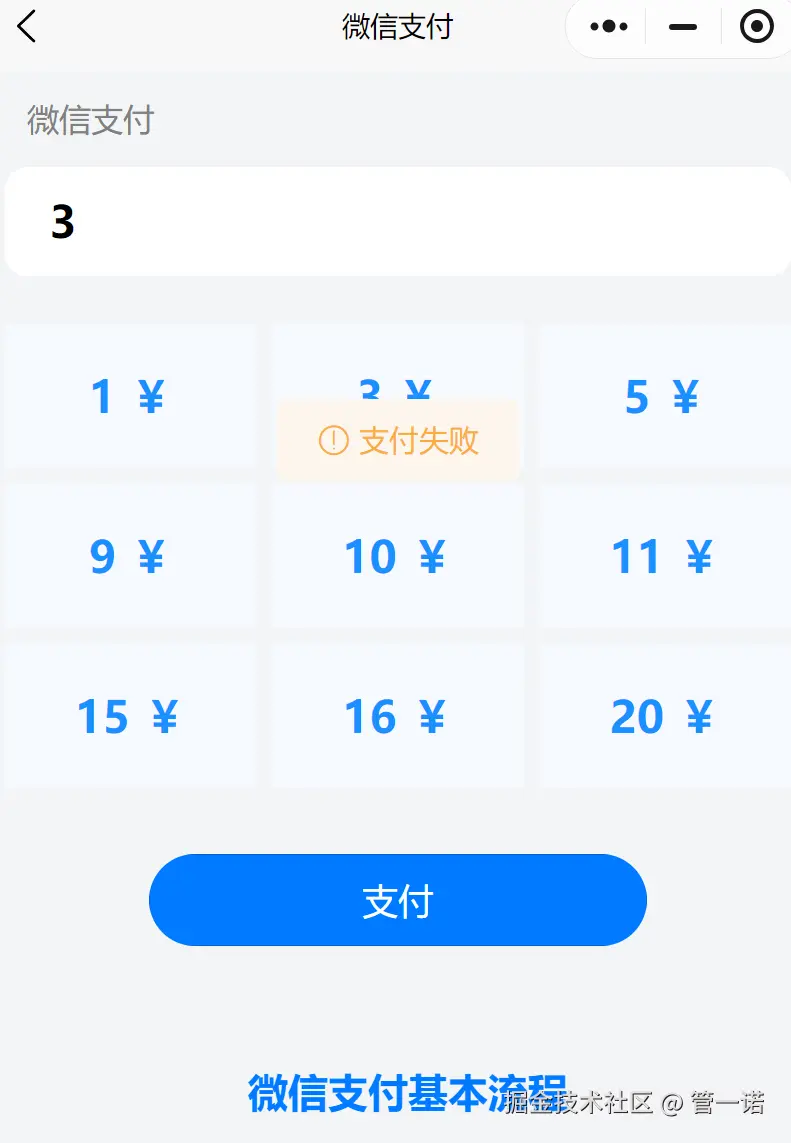Choose the 20 ¥ amount
This screenshot has height=1143, width=791.
663,716
